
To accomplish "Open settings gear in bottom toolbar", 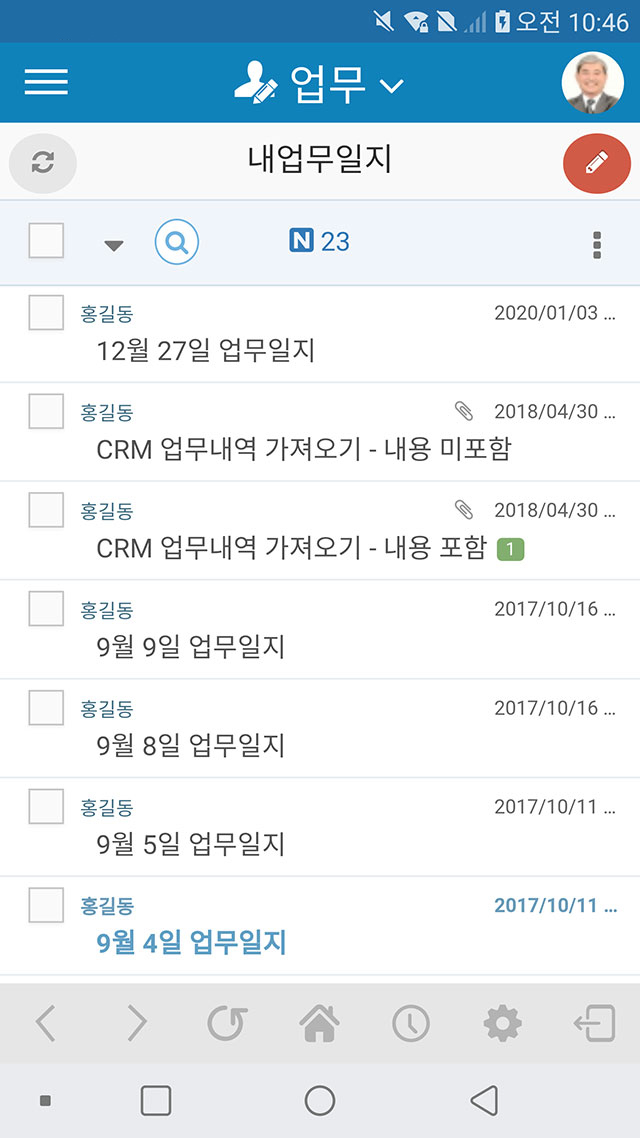I will (x=502, y=1023).
